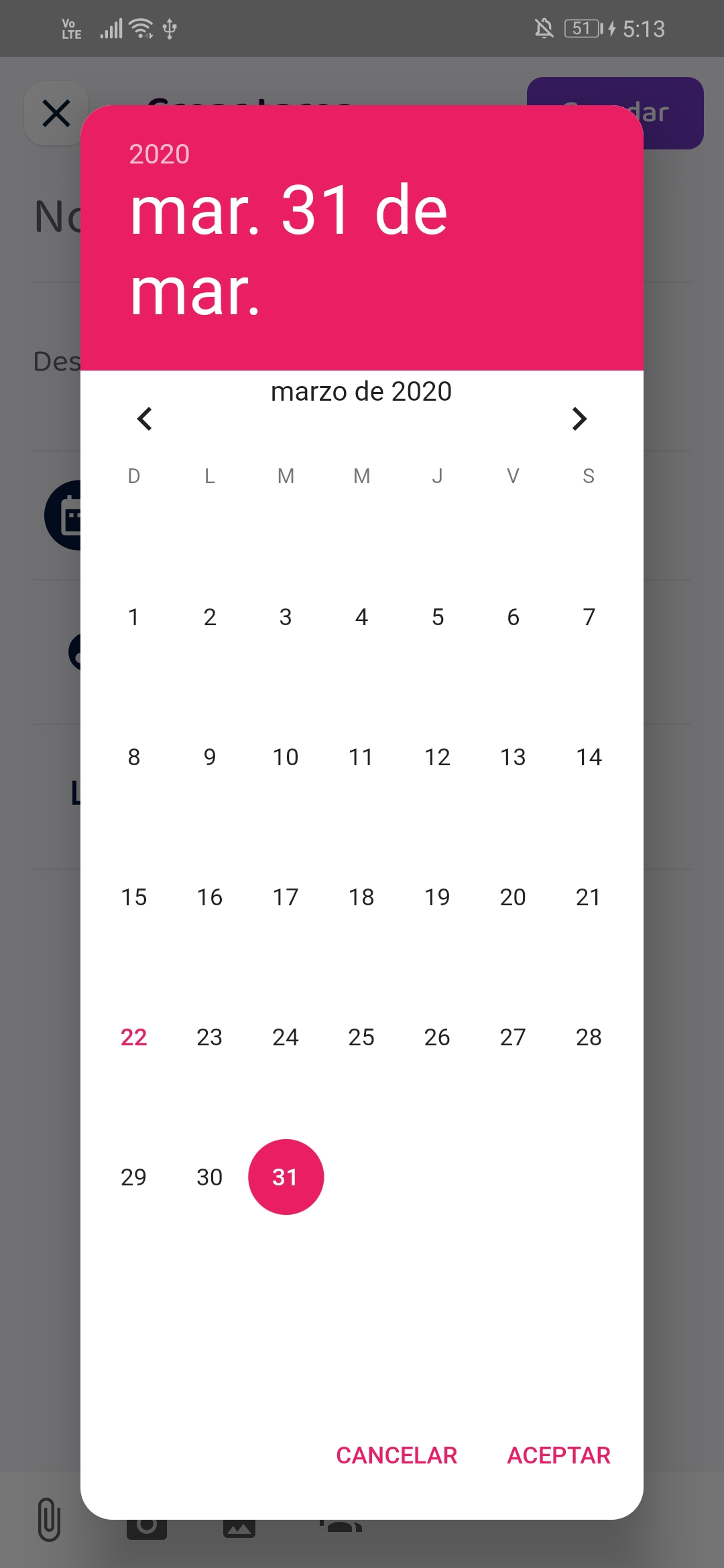Go to the next month
Screen dimensions: 724x1568
579,419
